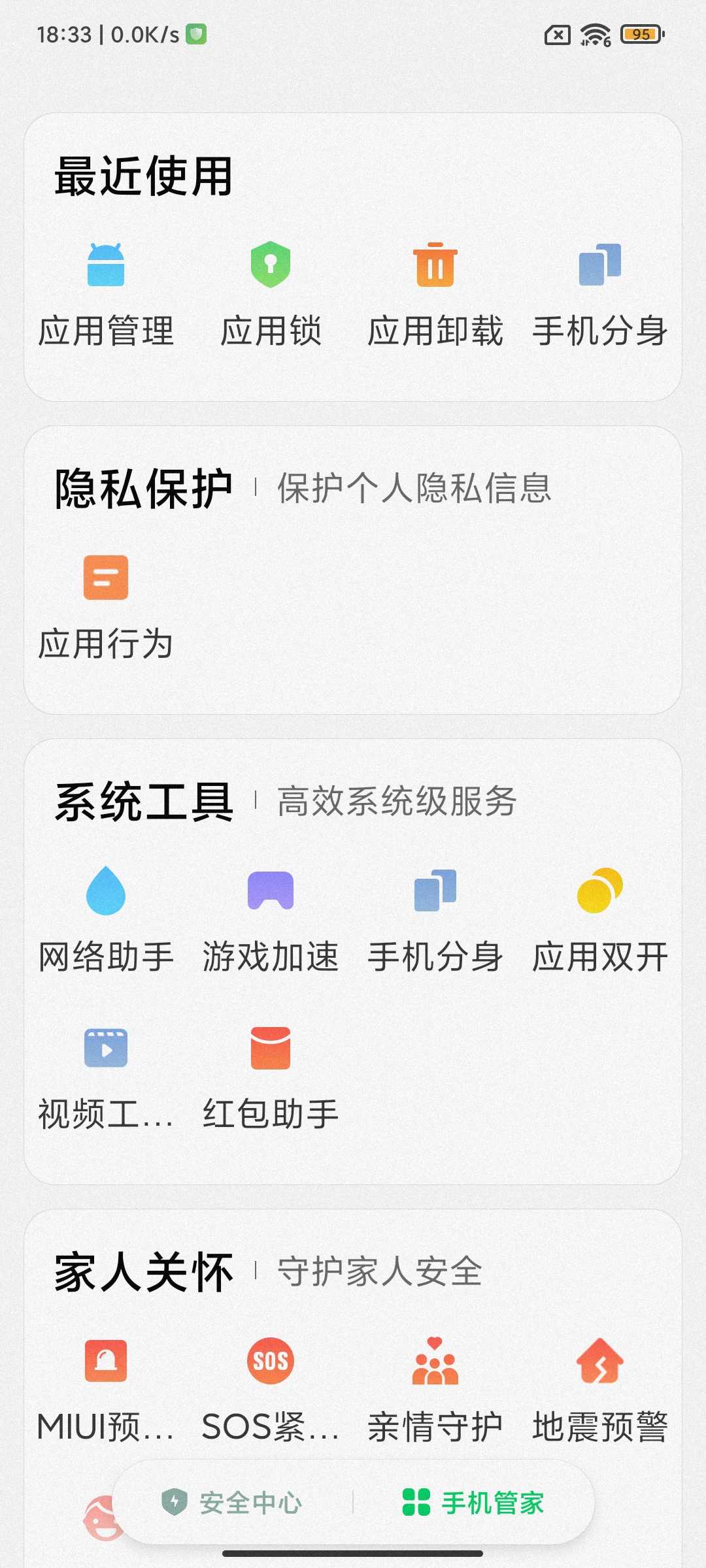
Task: Open 应用双开 dual apps
Action: coord(600,920)
